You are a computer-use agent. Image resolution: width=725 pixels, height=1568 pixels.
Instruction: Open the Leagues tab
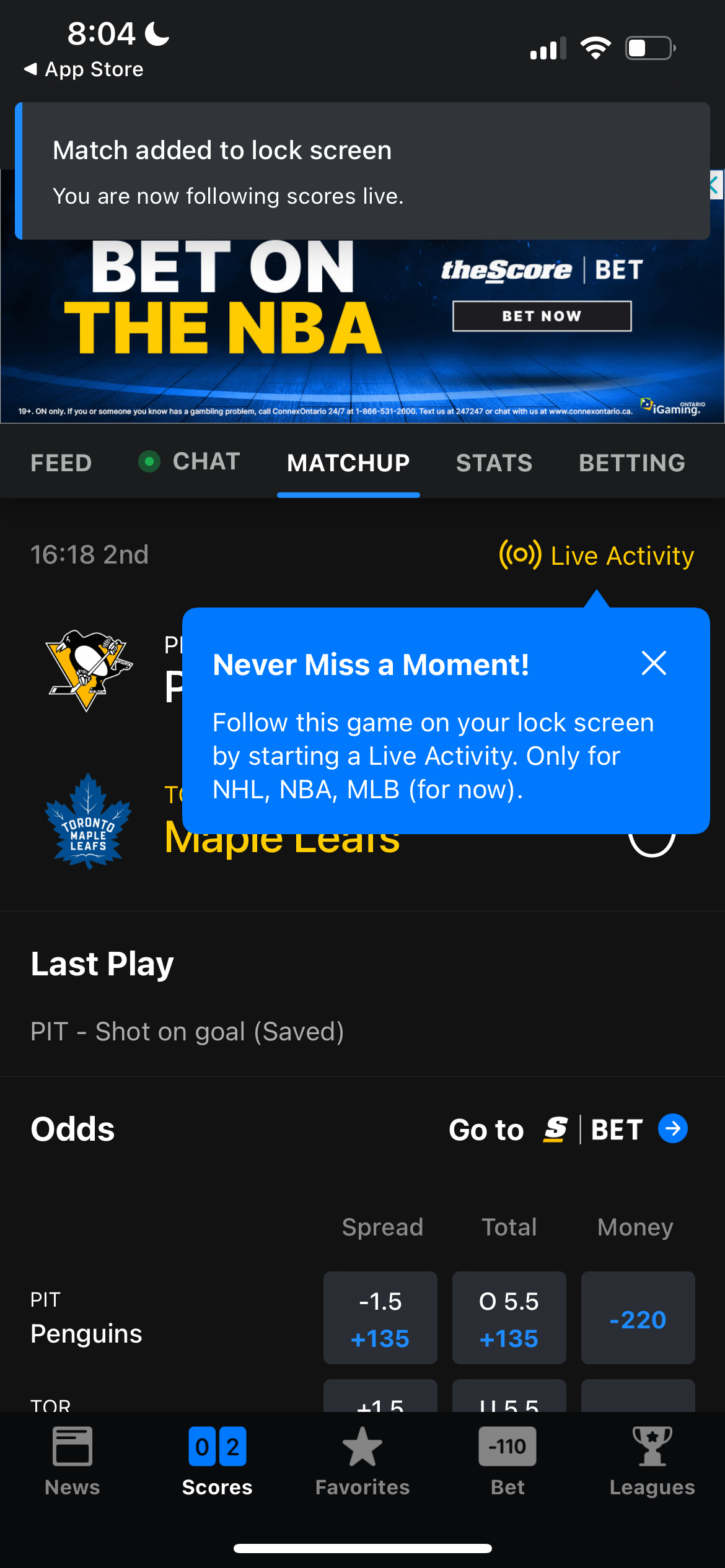[652, 1459]
